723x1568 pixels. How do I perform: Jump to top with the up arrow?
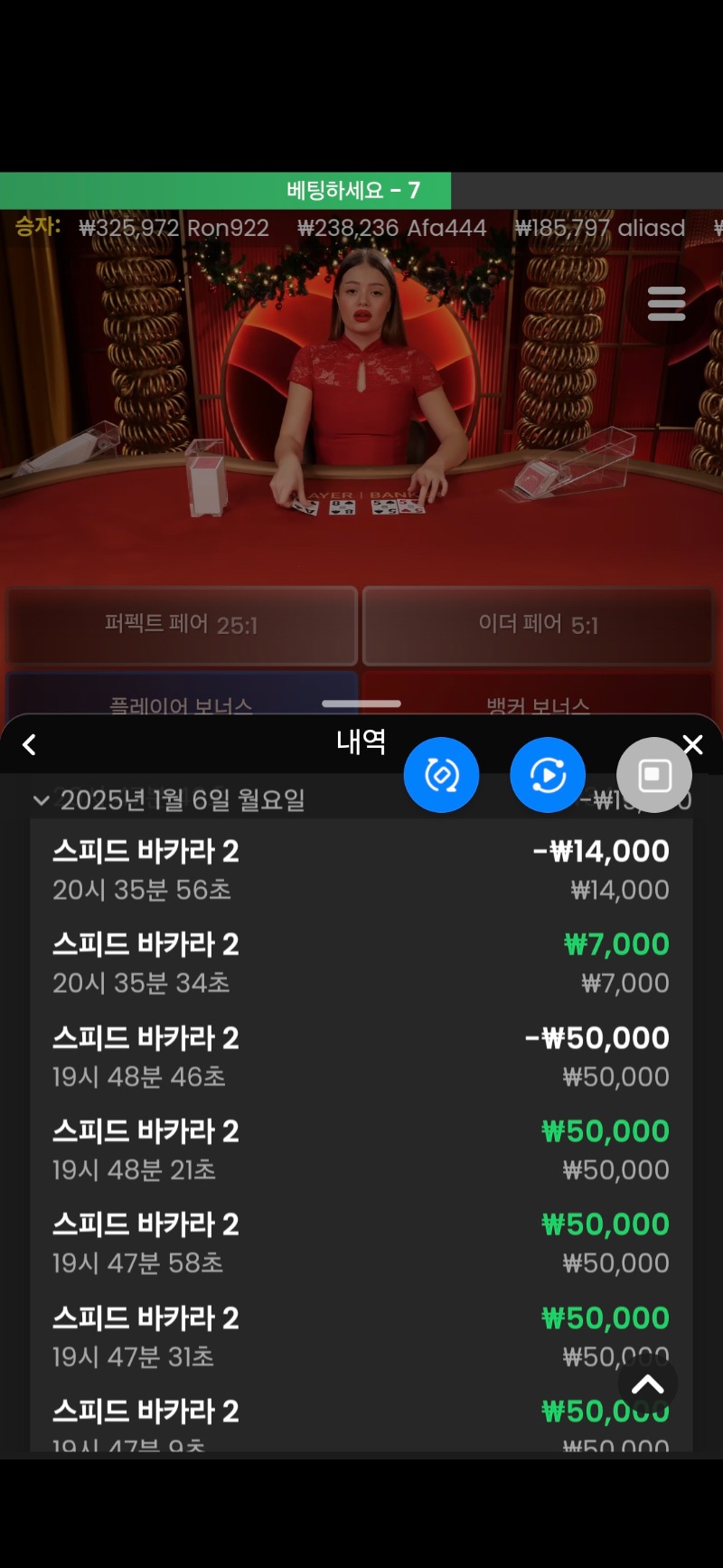click(647, 1384)
